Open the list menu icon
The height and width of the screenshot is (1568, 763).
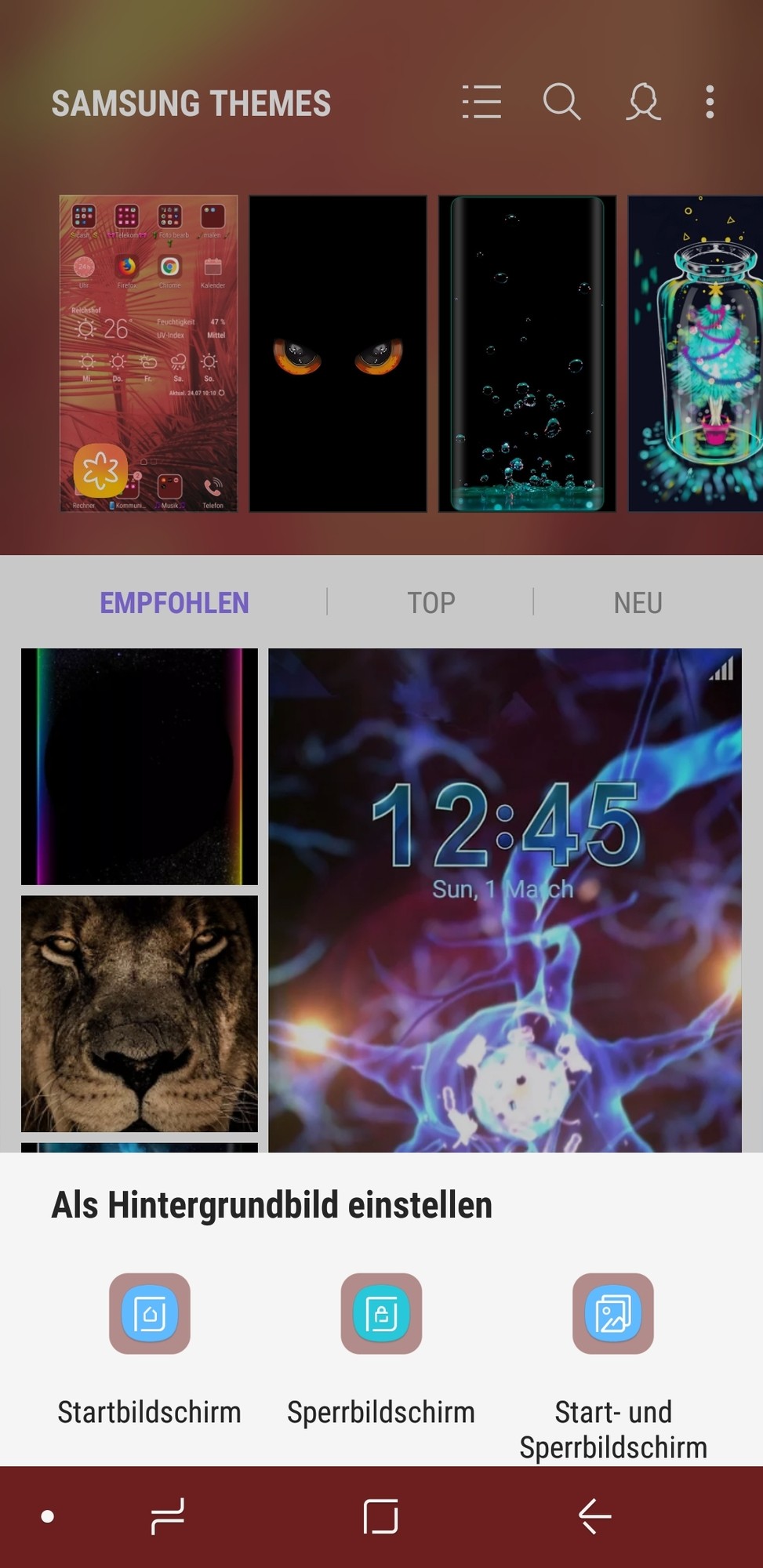[x=481, y=102]
